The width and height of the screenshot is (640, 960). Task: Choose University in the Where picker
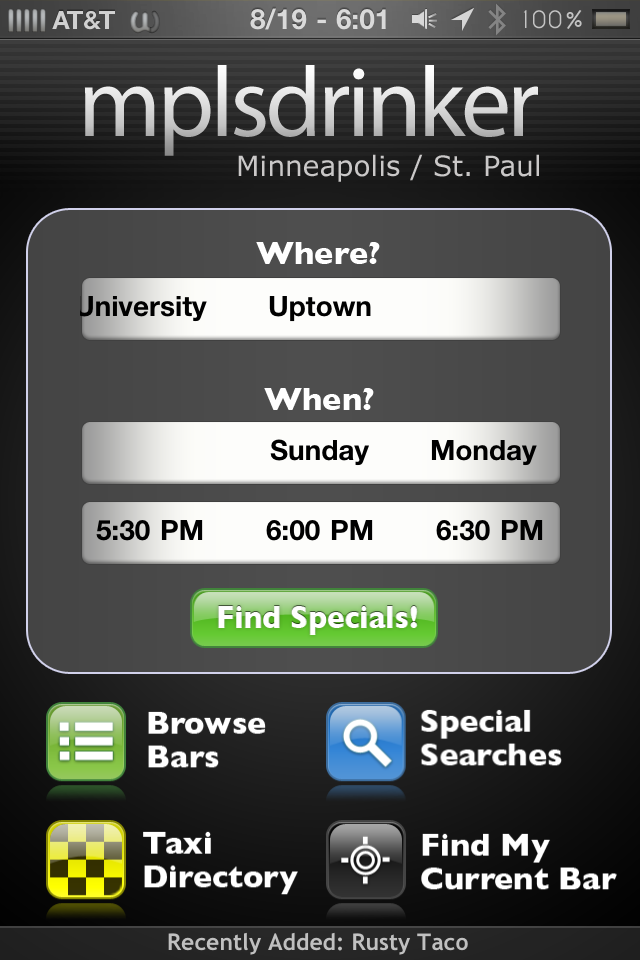coord(144,307)
